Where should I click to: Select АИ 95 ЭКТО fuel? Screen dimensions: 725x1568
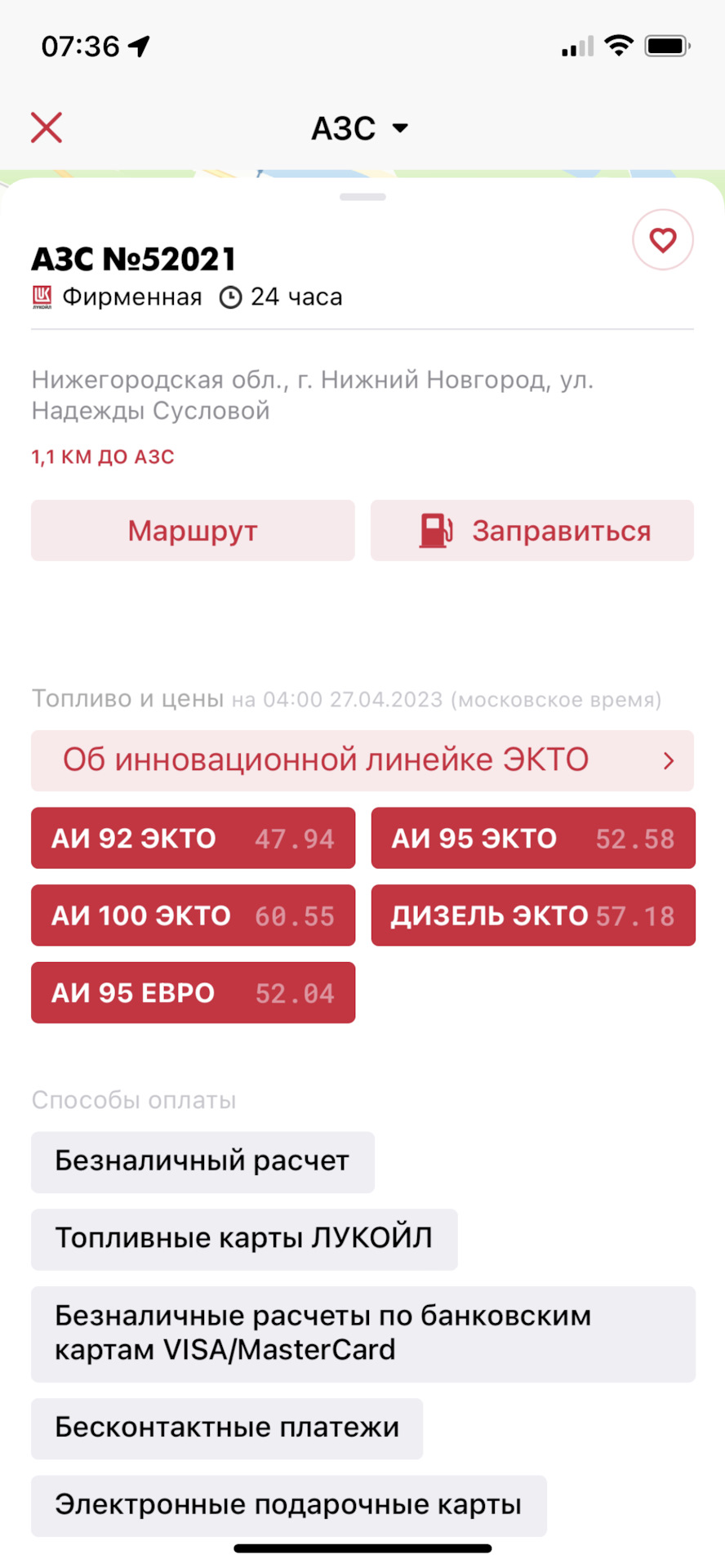(533, 839)
